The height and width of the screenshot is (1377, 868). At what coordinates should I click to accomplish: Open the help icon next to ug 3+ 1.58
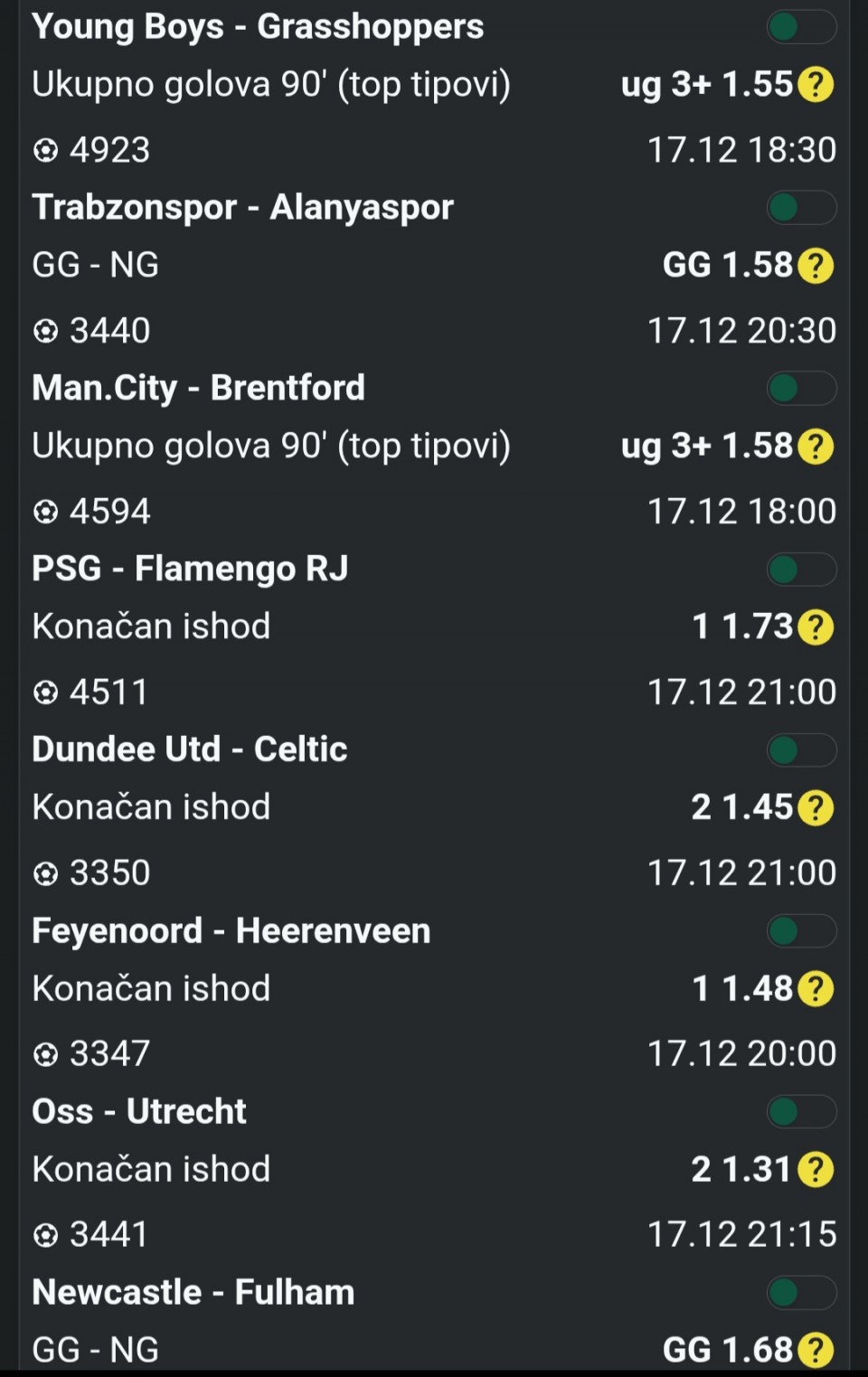(816, 447)
